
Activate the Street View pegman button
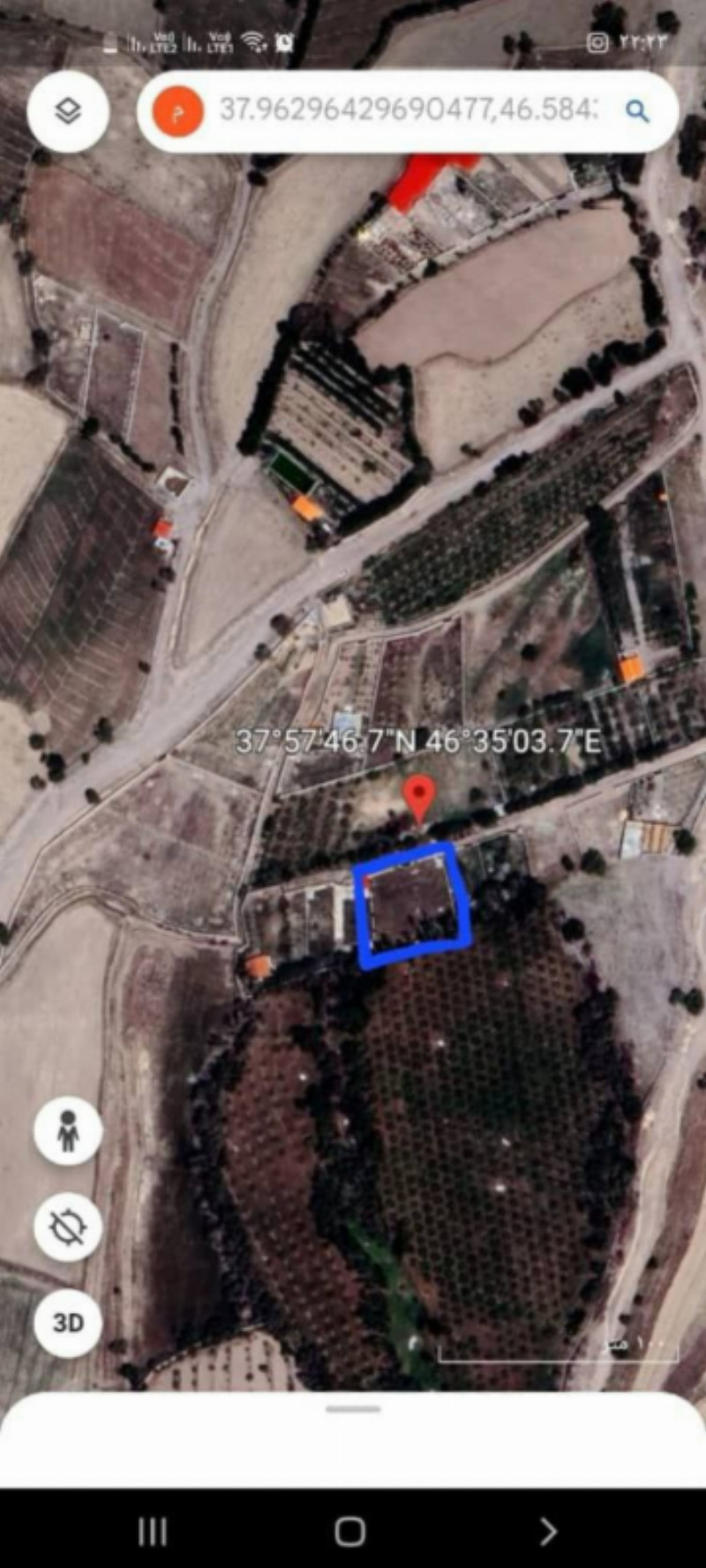(68, 1130)
